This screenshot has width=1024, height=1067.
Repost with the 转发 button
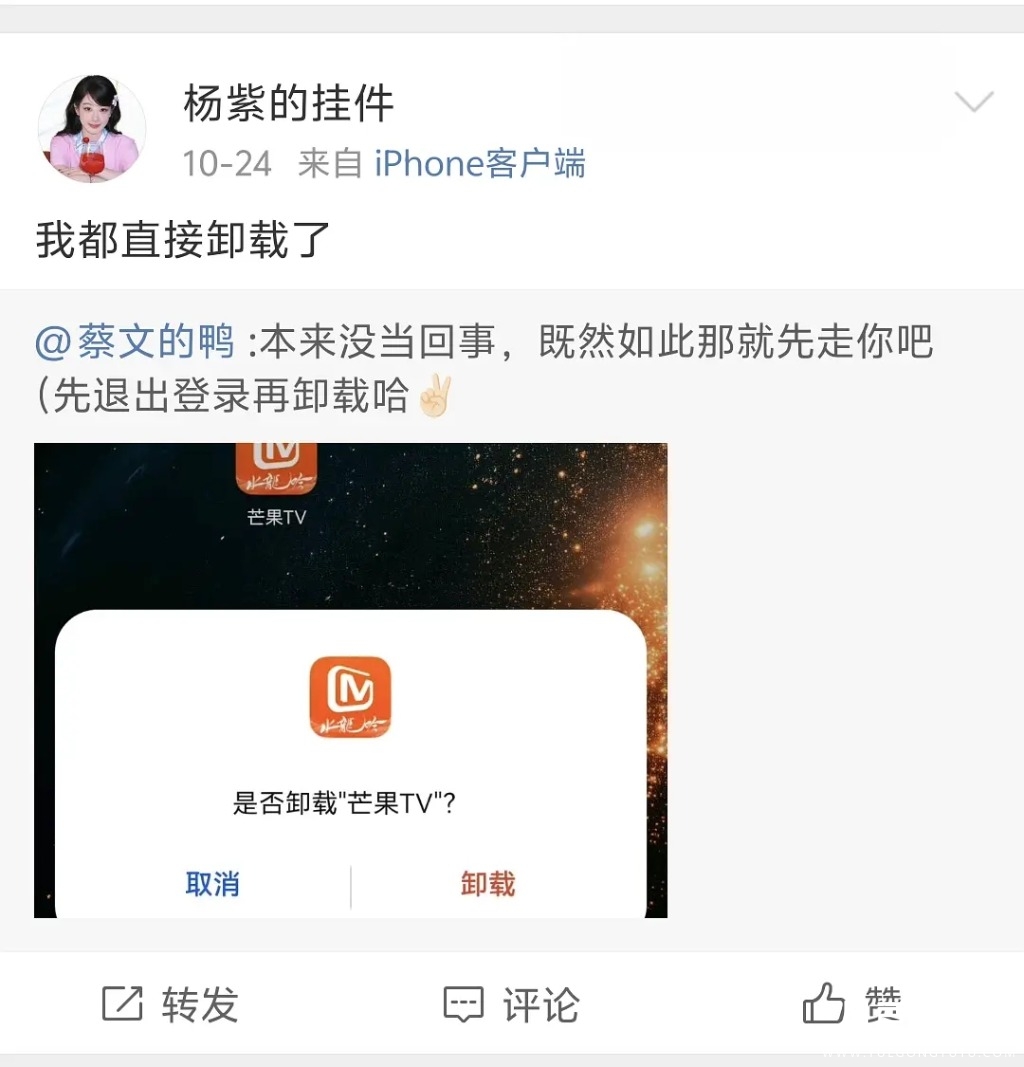click(171, 1004)
